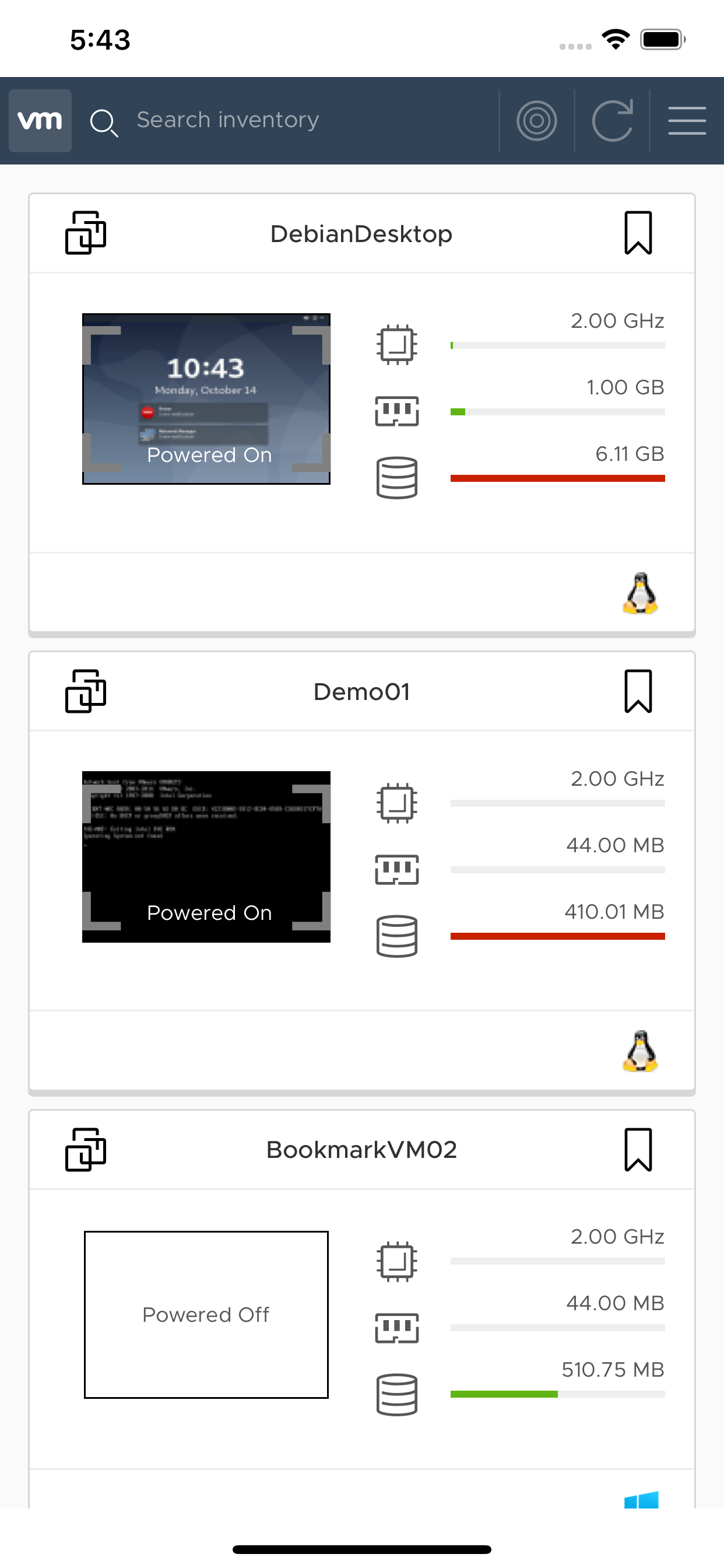Tap the storage icon on BookmarkVM02 card
Screen dimensions: 724x1568
pos(396,1394)
